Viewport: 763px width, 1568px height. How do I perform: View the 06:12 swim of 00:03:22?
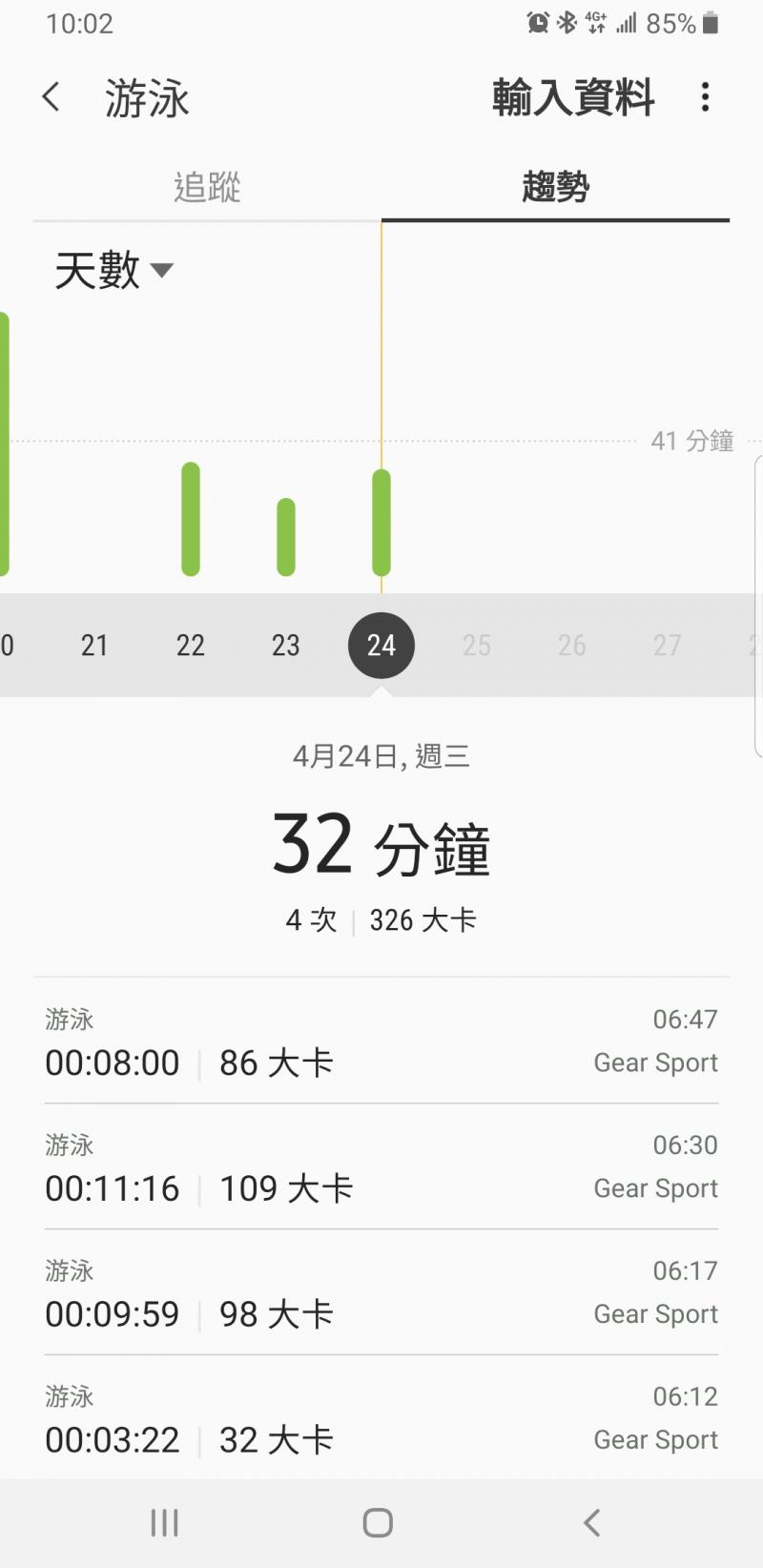point(381,1419)
